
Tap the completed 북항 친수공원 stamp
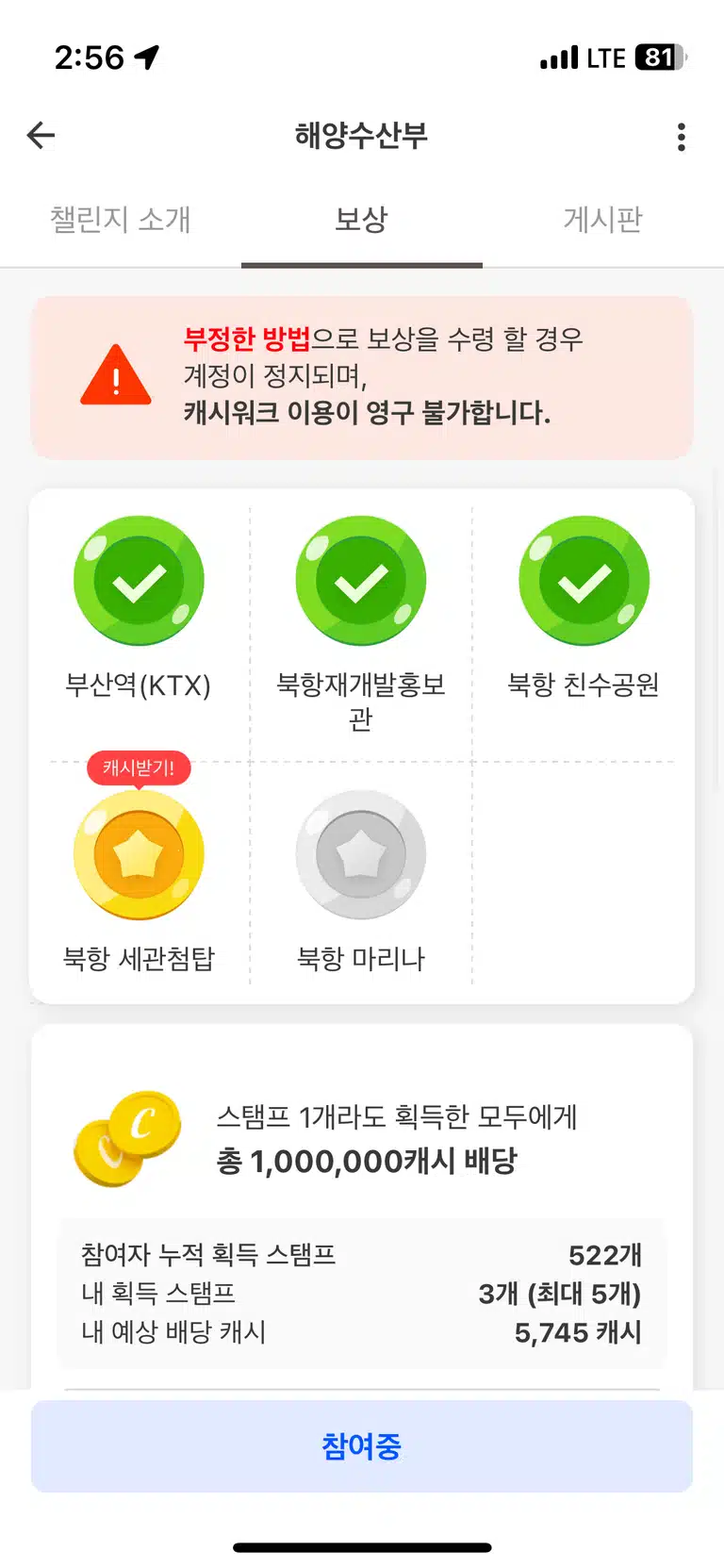pyautogui.click(x=584, y=581)
